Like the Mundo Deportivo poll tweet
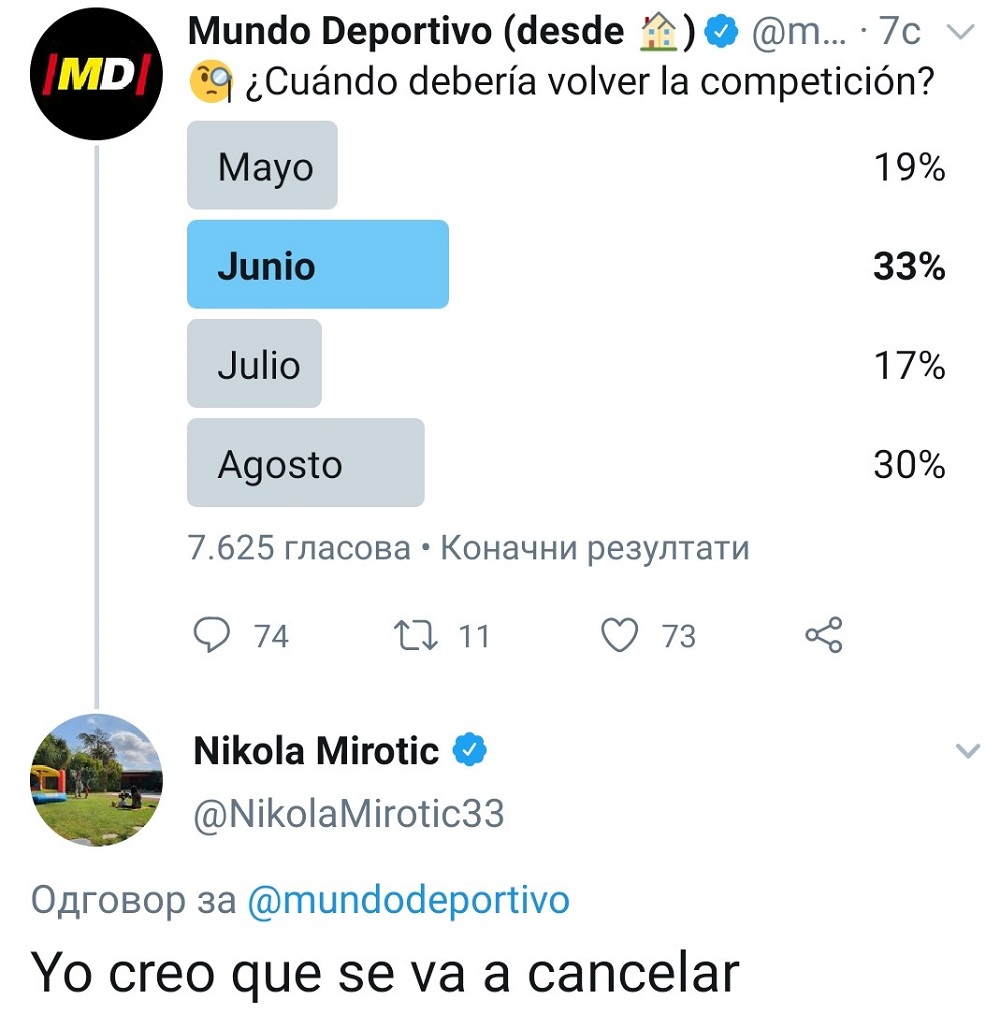The width and height of the screenshot is (1000, 1014). click(x=620, y=636)
